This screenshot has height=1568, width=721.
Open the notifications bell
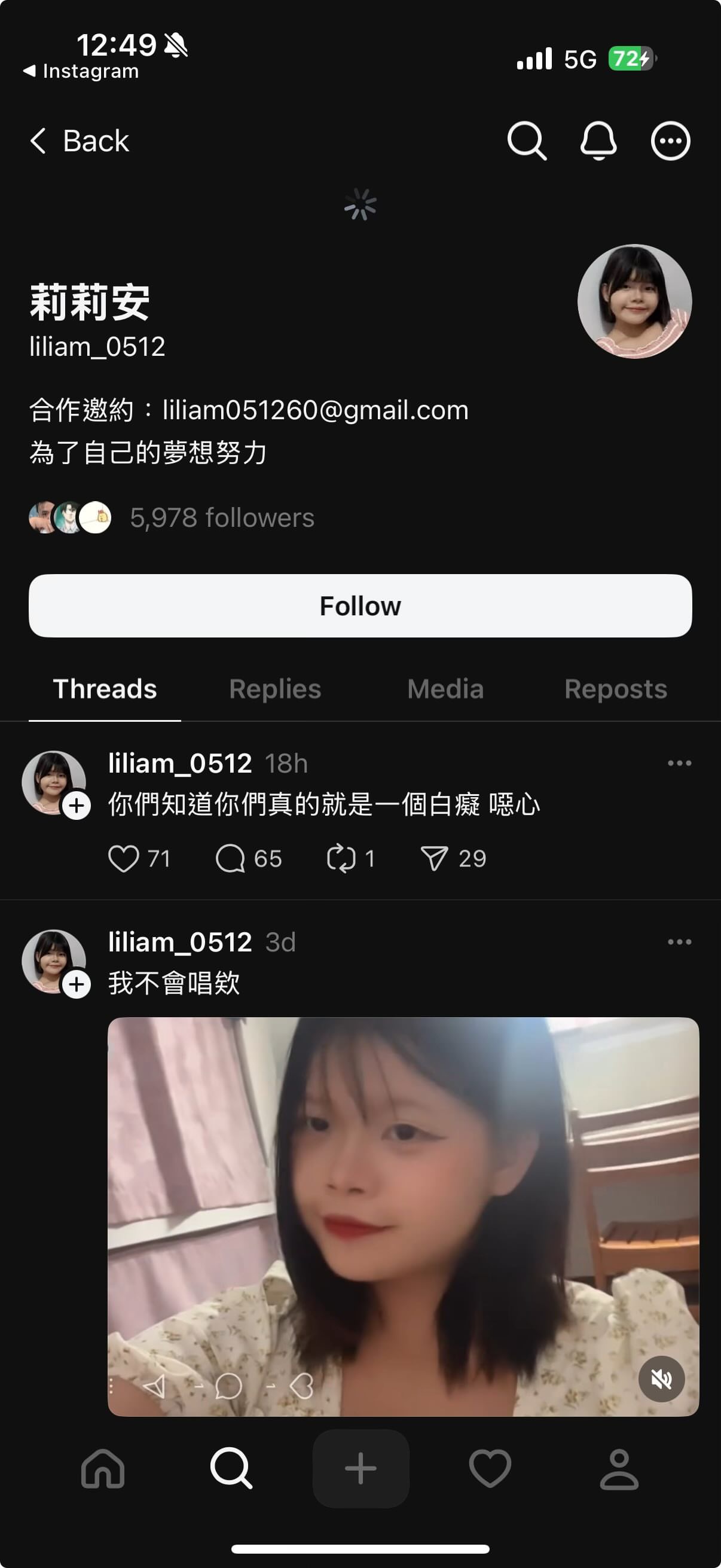[598, 141]
